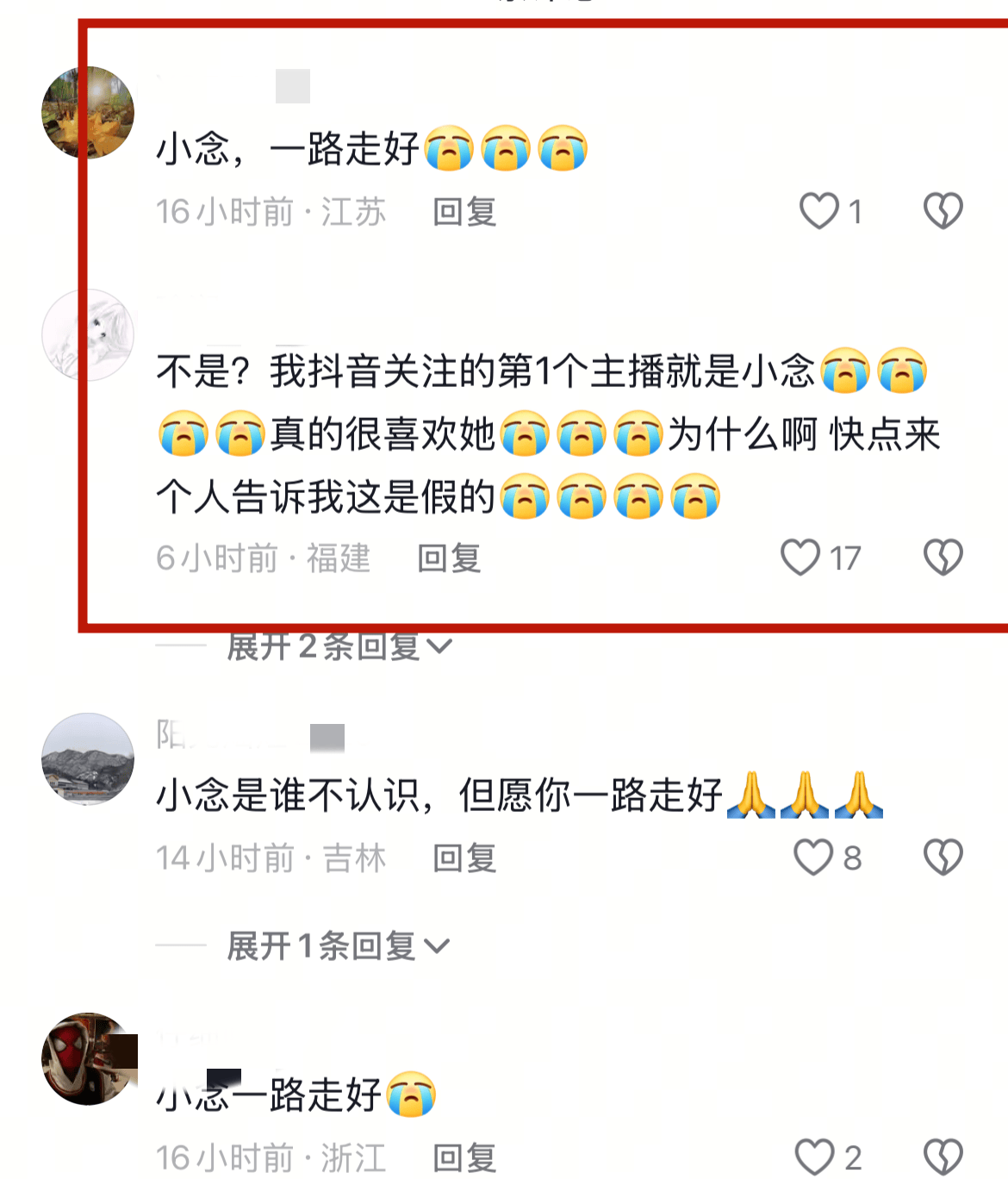
Task: Expand 2 replies under the Fujian comment
Action: (339, 646)
